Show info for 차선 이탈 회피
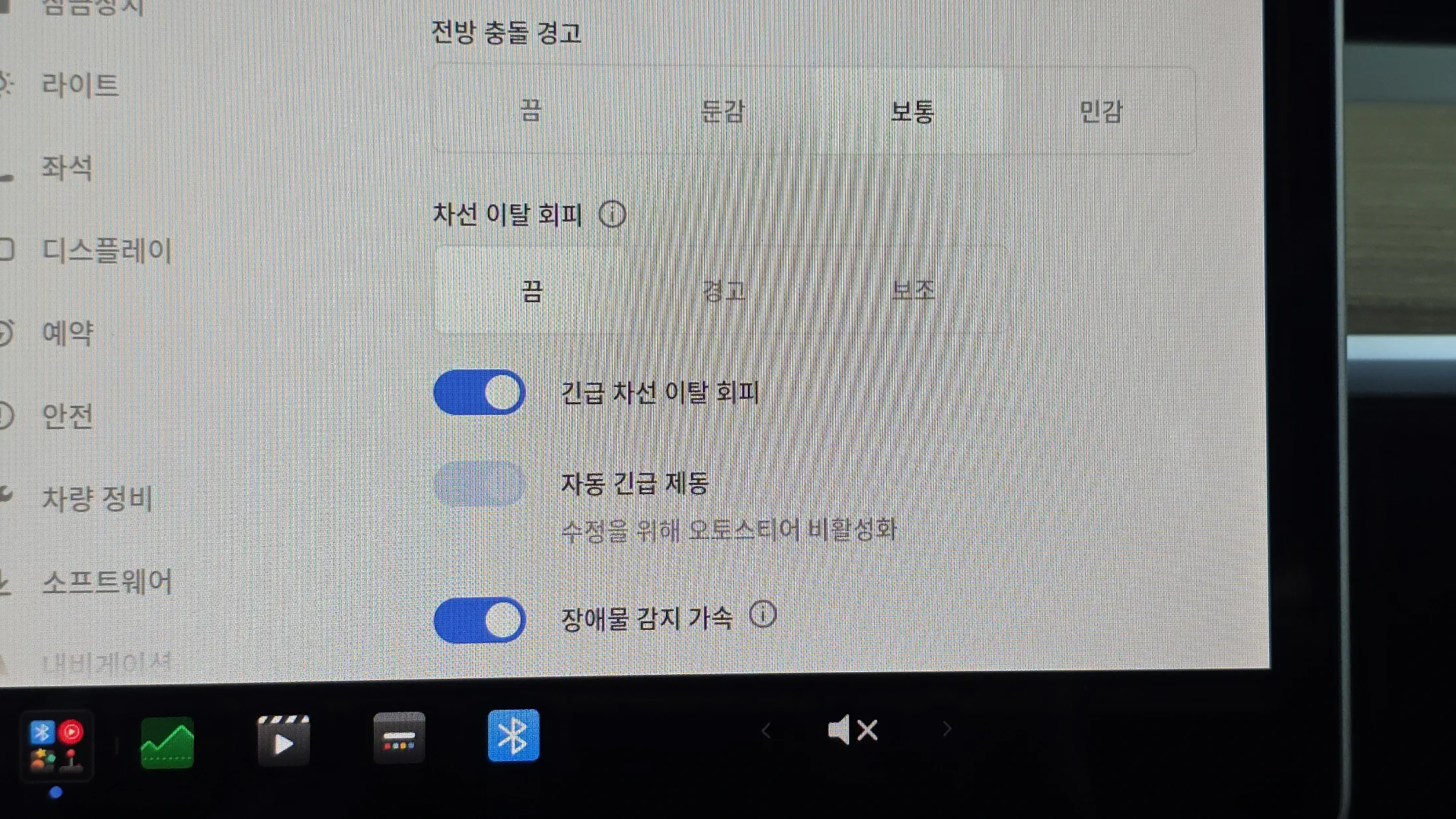The width and height of the screenshot is (1456, 819). [x=612, y=214]
